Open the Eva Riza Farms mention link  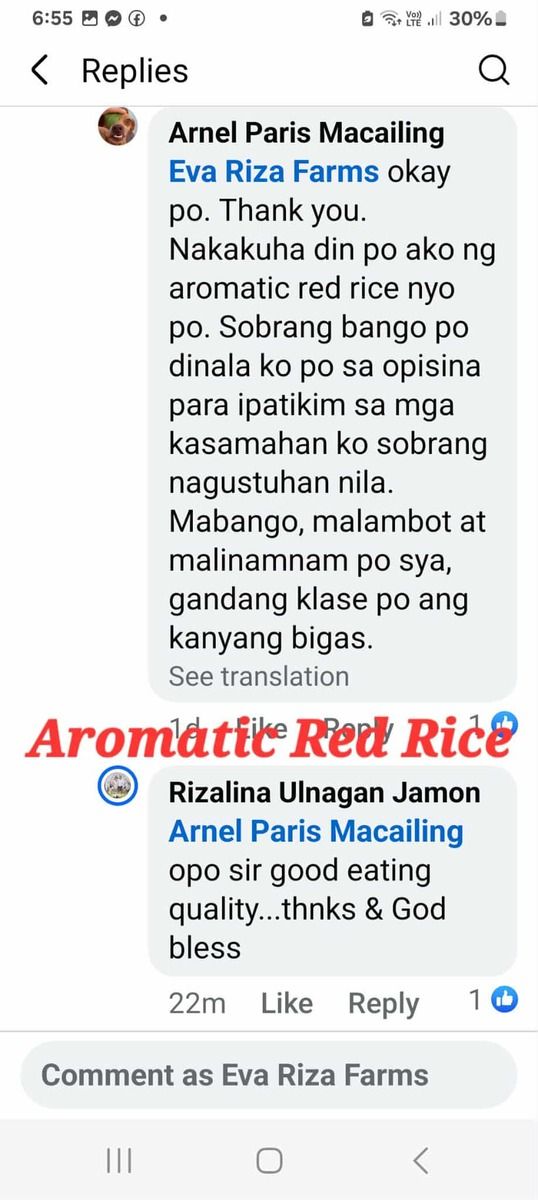tap(274, 172)
